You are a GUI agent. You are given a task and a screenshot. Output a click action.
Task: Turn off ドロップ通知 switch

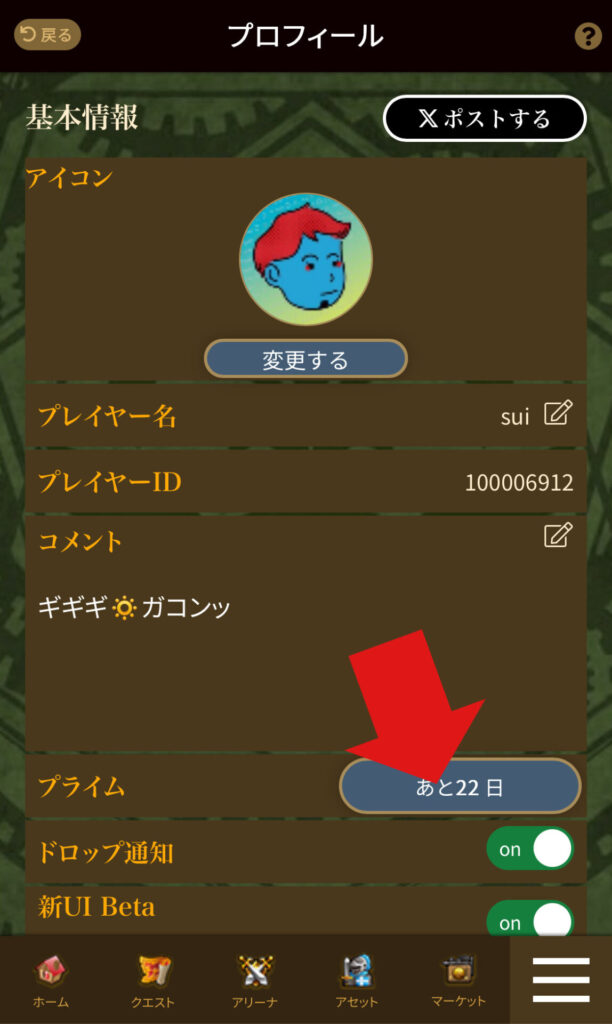530,849
